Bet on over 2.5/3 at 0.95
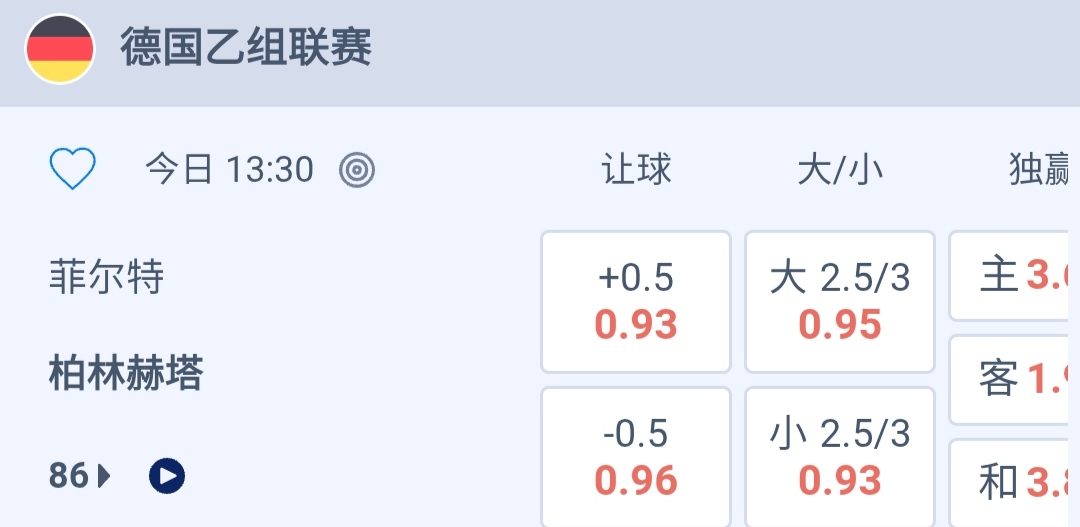1080x527 pixels. pos(840,302)
